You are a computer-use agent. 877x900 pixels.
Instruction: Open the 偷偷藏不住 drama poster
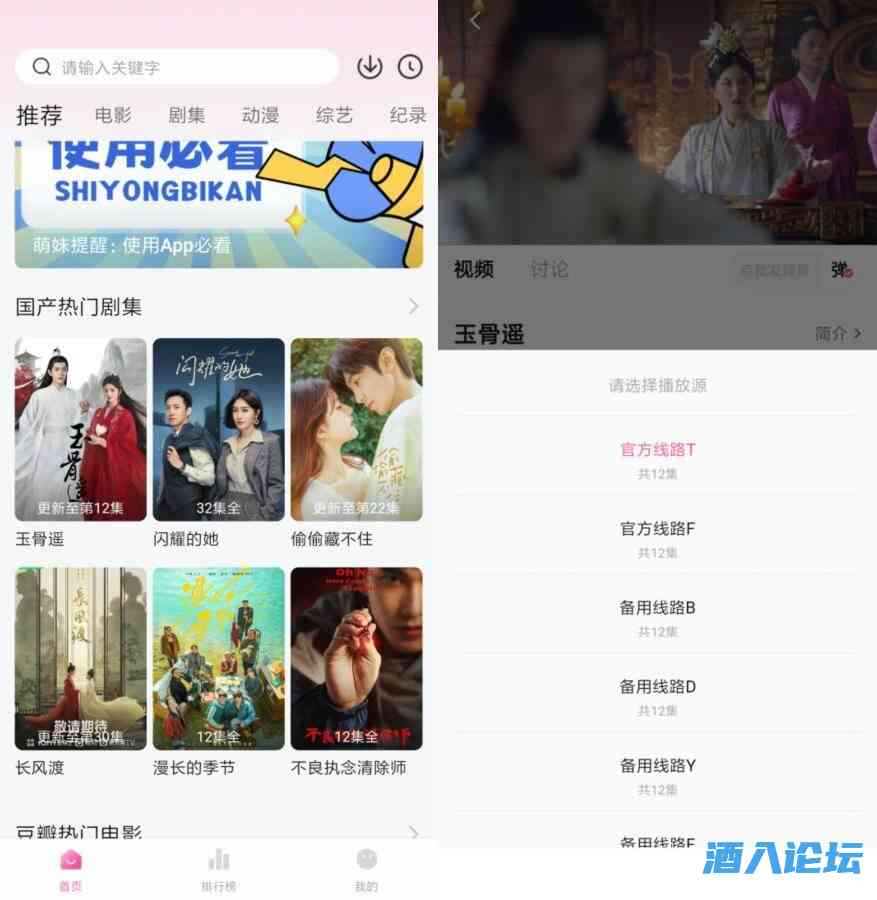[356, 429]
